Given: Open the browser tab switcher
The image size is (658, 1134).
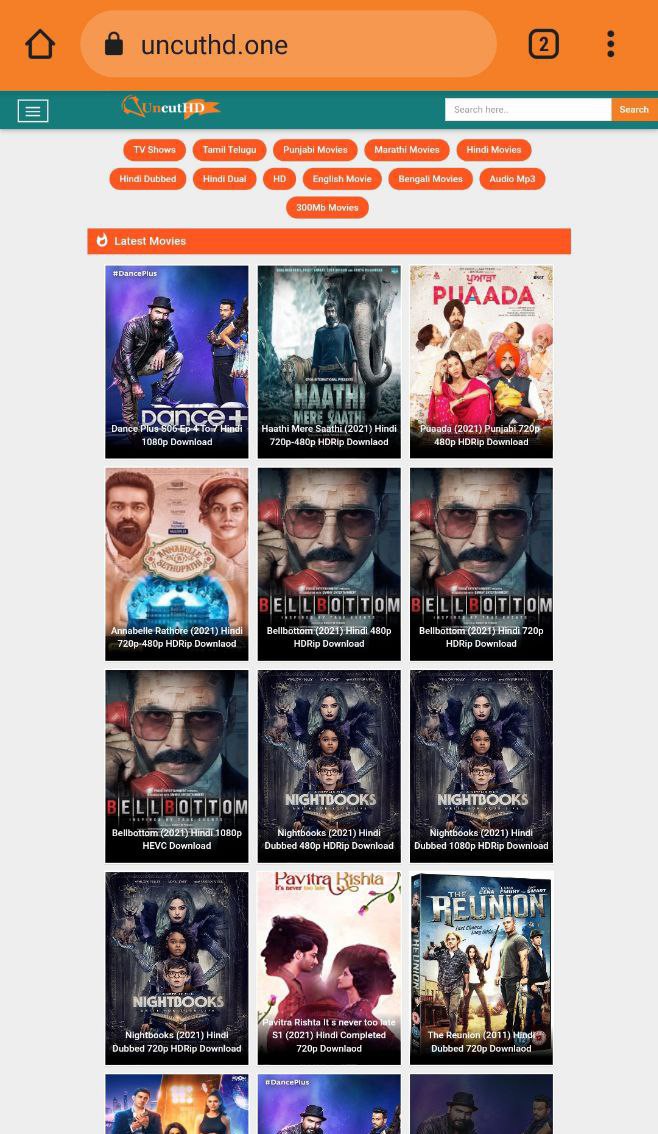Looking at the screenshot, I should click(x=543, y=44).
